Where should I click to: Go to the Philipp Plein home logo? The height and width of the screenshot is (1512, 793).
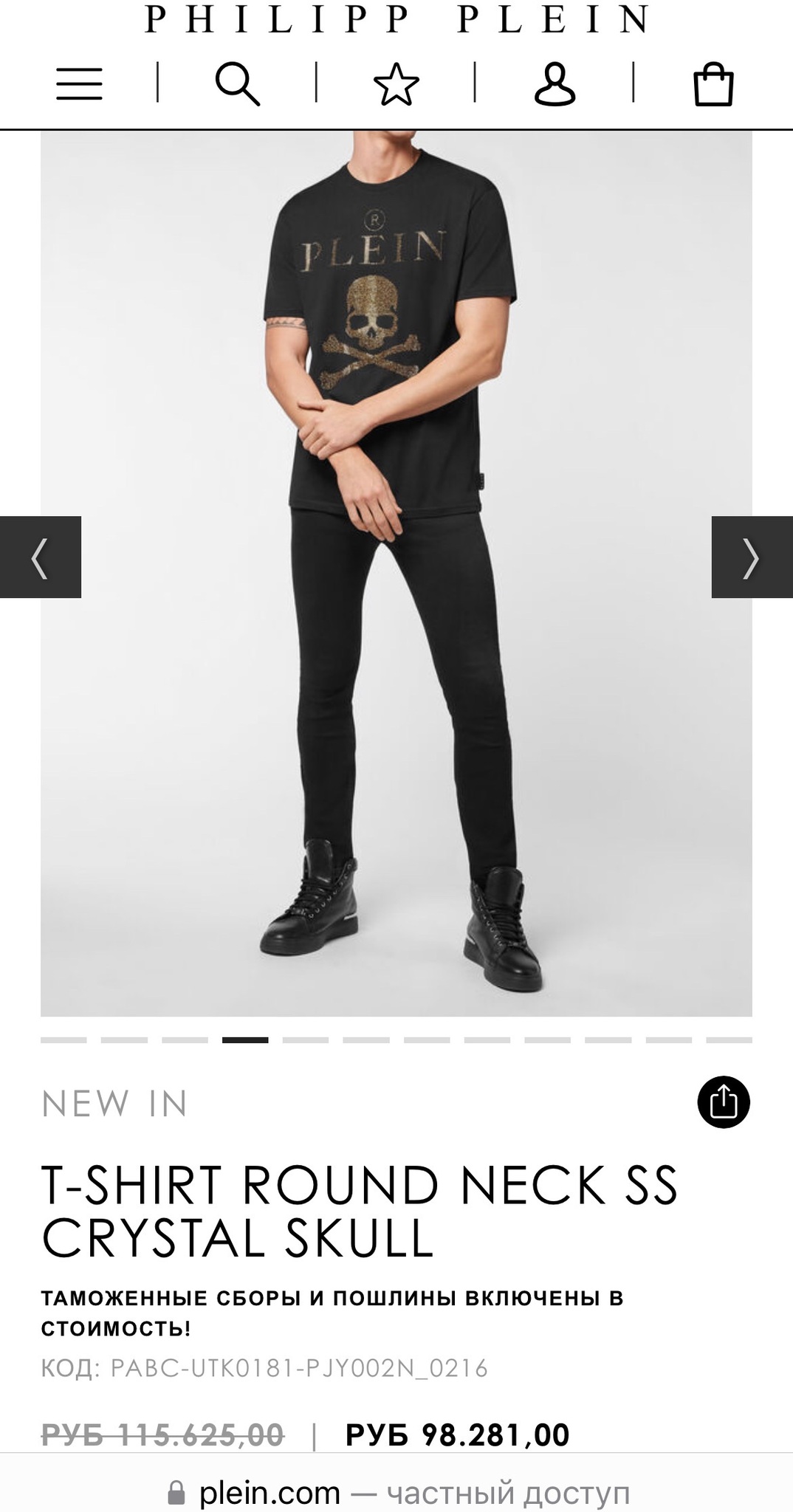[396, 18]
